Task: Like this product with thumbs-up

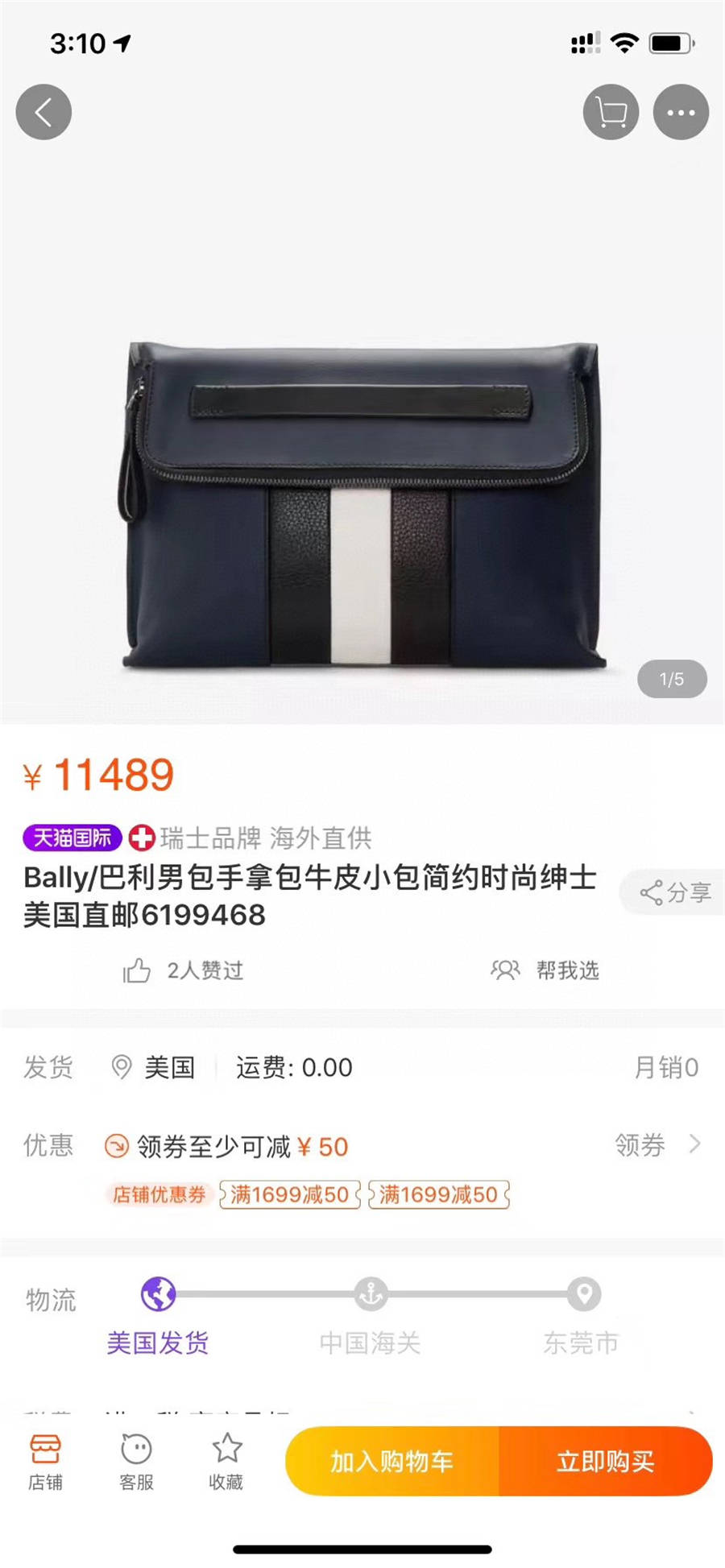Action: point(138,970)
